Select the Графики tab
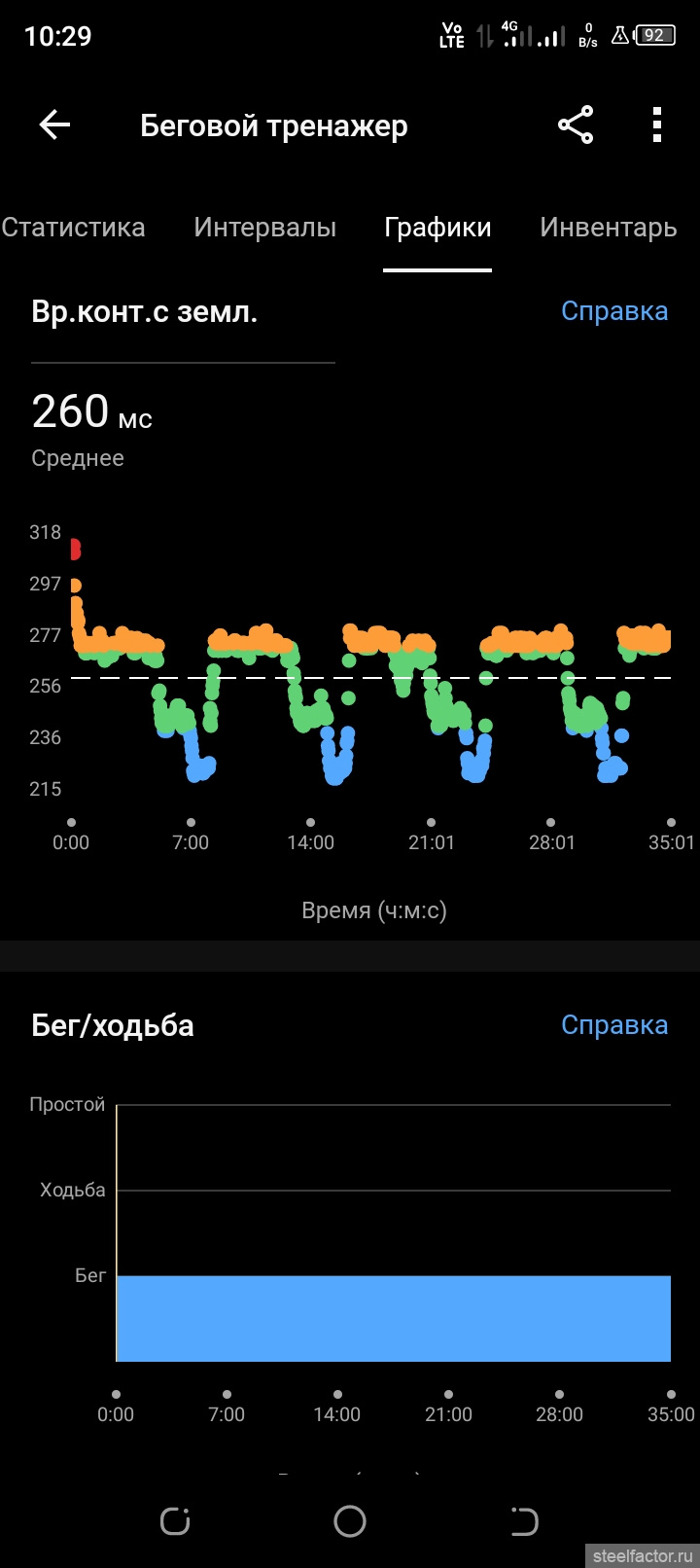700x1568 pixels. [437, 228]
